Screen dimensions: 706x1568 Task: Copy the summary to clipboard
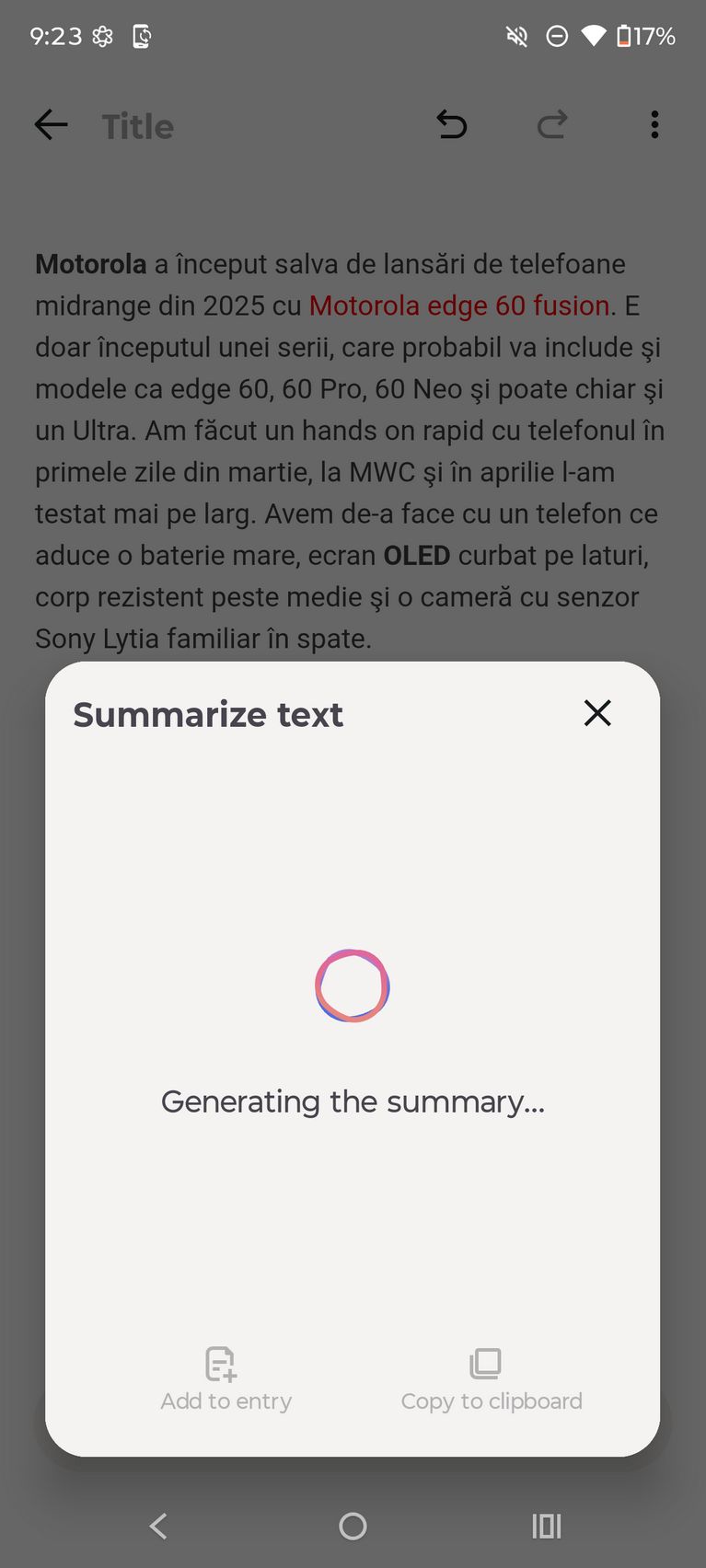tap(491, 1378)
